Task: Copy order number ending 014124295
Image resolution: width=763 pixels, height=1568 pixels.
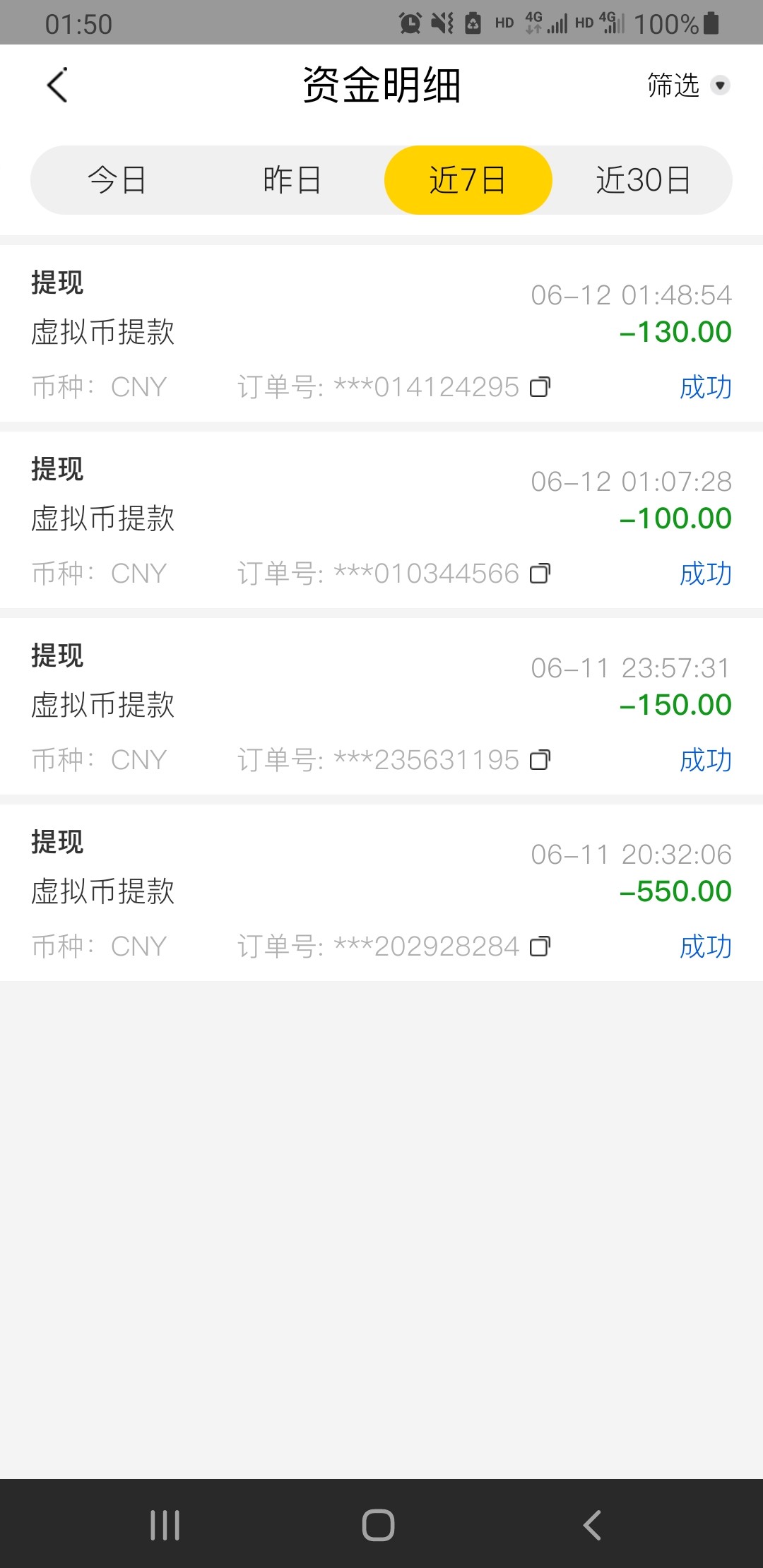Action: [x=540, y=387]
